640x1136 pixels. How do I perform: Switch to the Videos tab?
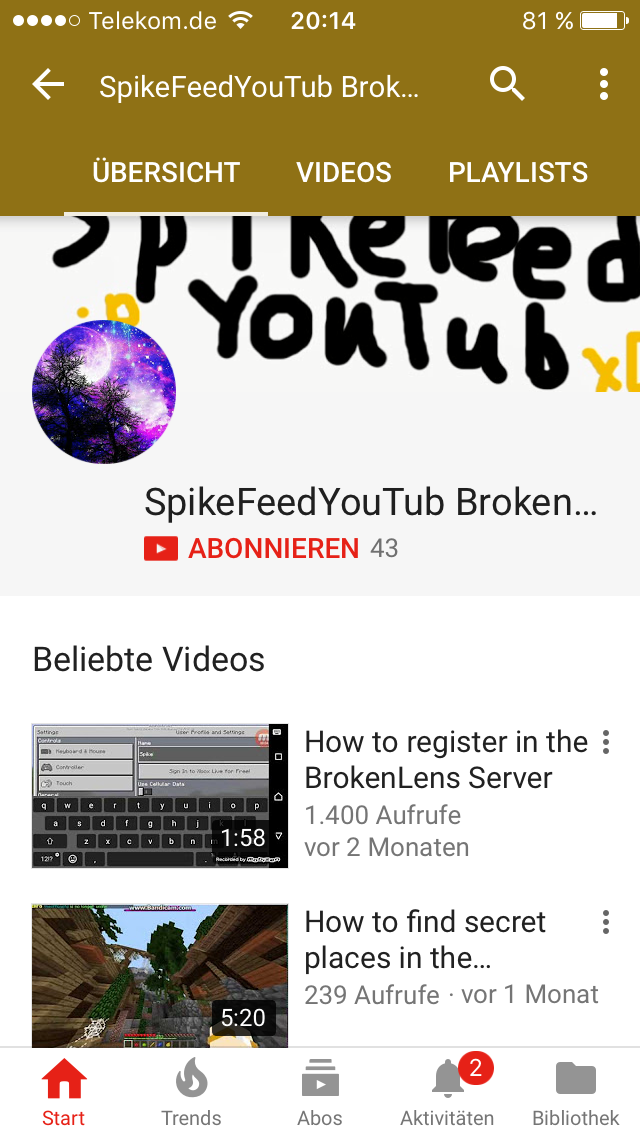344,172
